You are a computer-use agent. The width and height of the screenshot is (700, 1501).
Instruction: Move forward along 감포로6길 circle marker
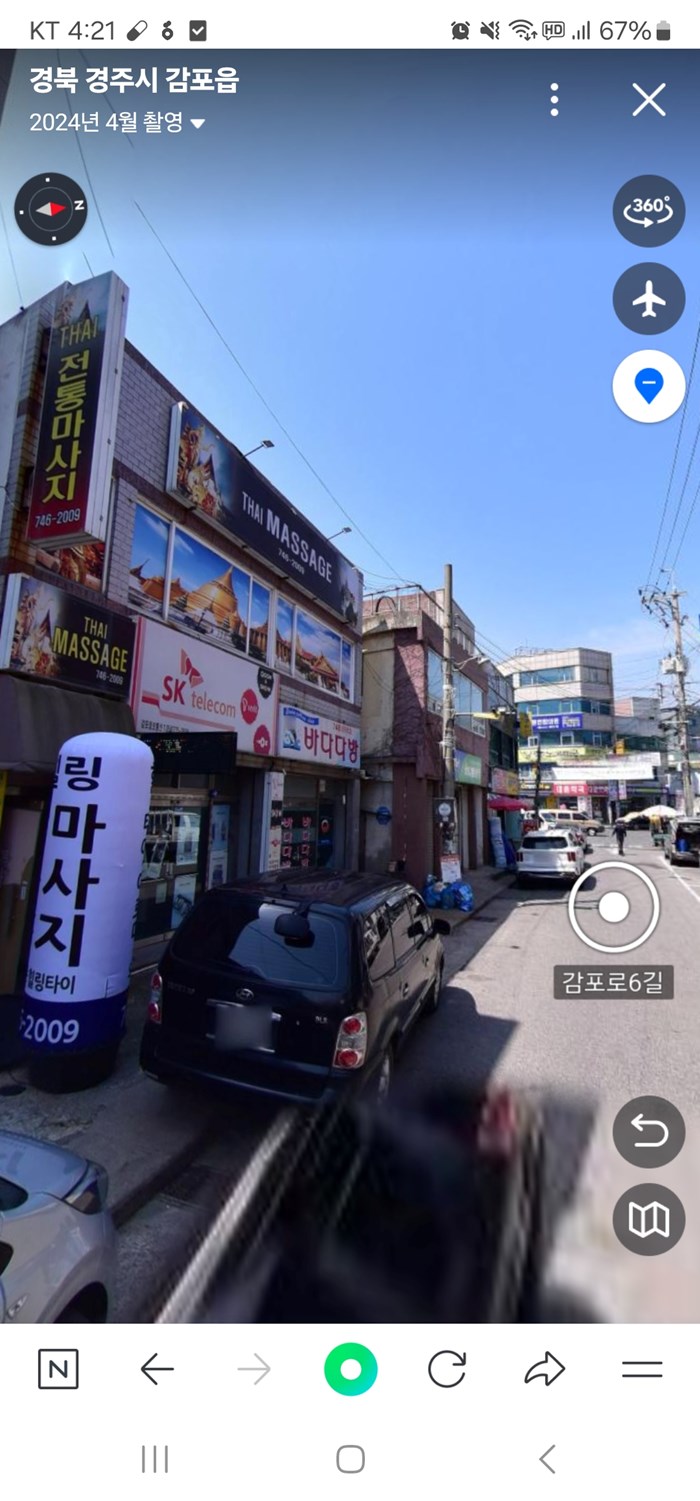(x=613, y=908)
